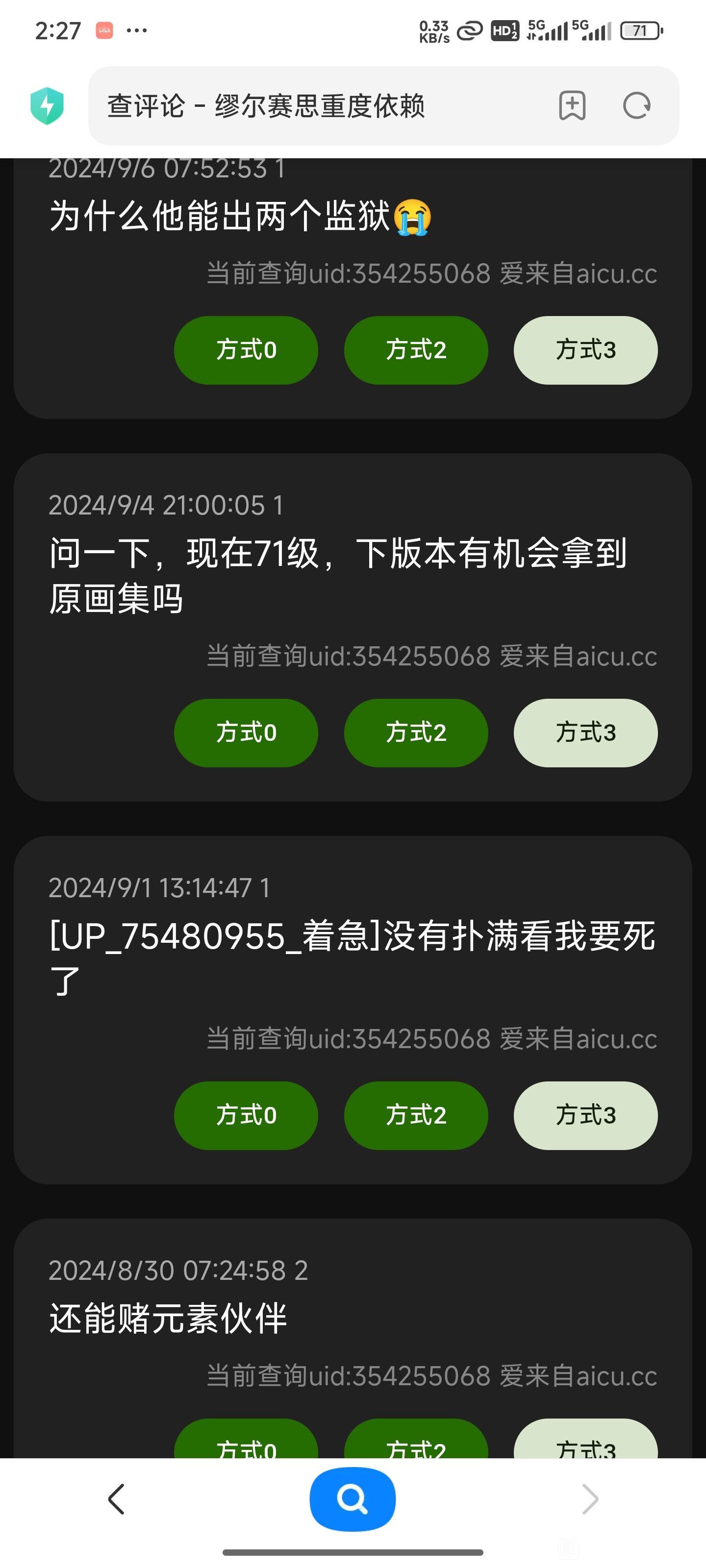Tap 方式3 under the 没有扑满 comment
Viewport: 706px width, 1568px height.
click(585, 1115)
